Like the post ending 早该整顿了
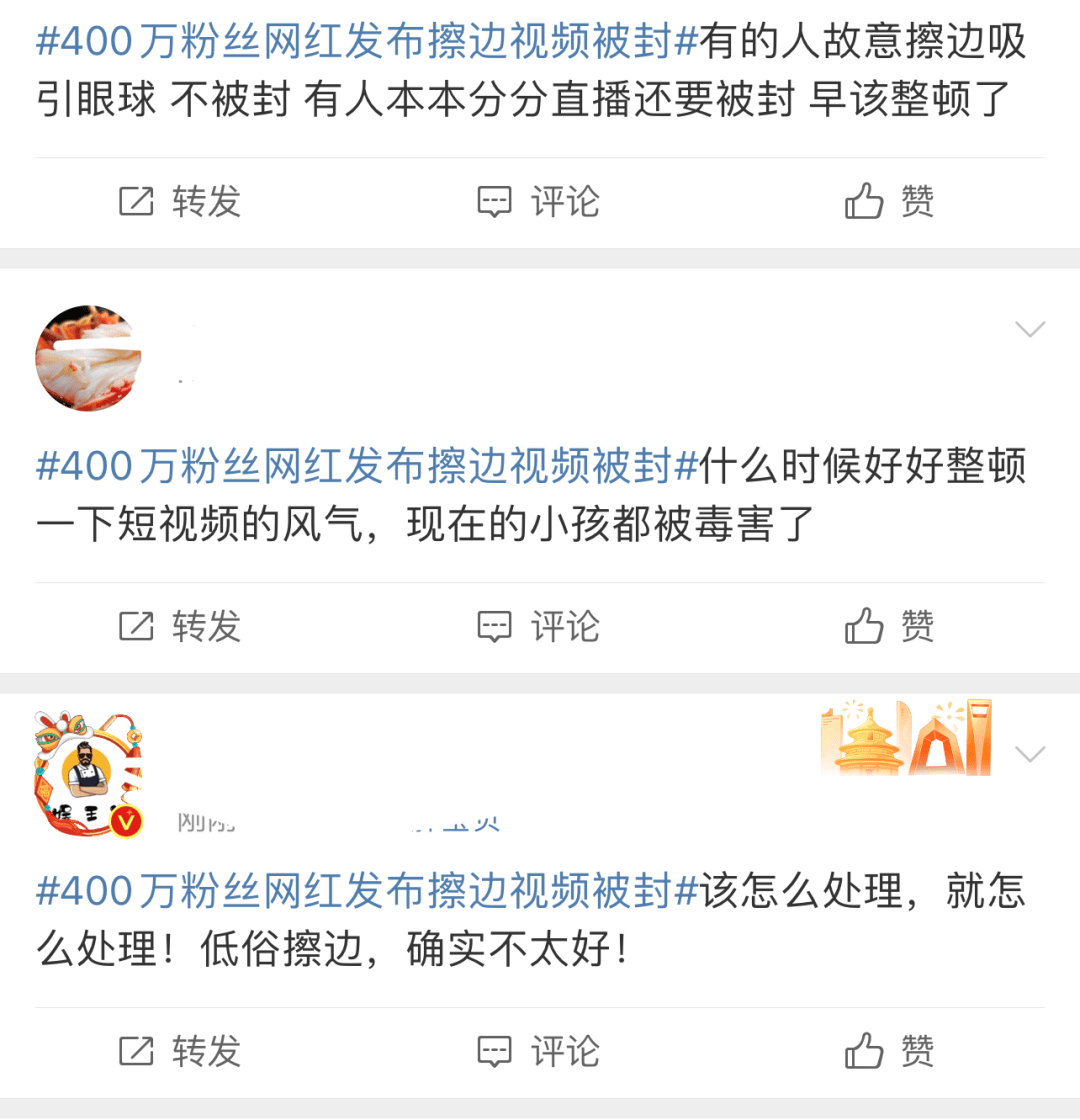Screen dimensions: 1080x1120 click(889, 202)
